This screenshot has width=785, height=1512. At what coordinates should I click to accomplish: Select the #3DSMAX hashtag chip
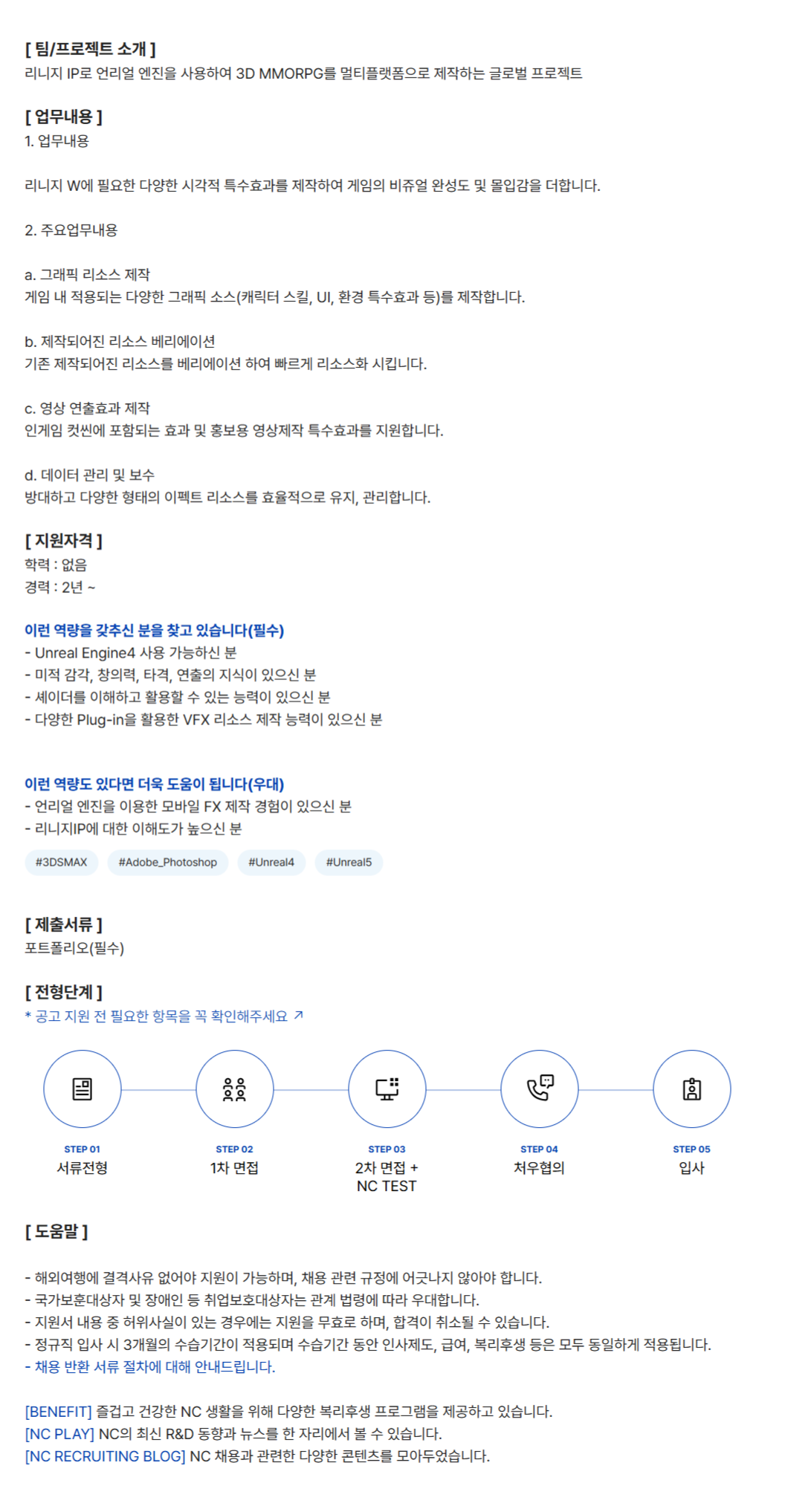click(62, 862)
